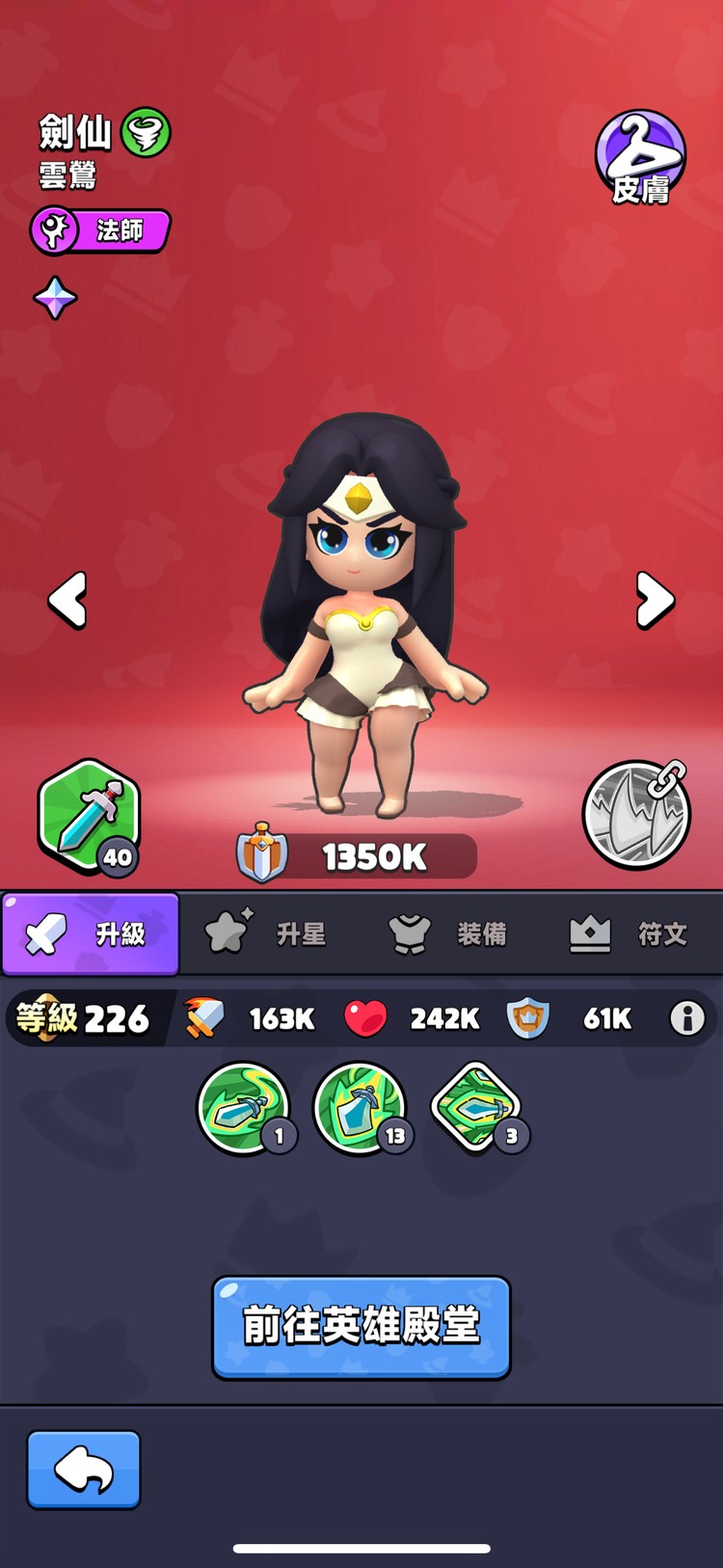Open the sword weapon icon level 40
The width and height of the screenshot is (723, 1568).
(89, 815)
